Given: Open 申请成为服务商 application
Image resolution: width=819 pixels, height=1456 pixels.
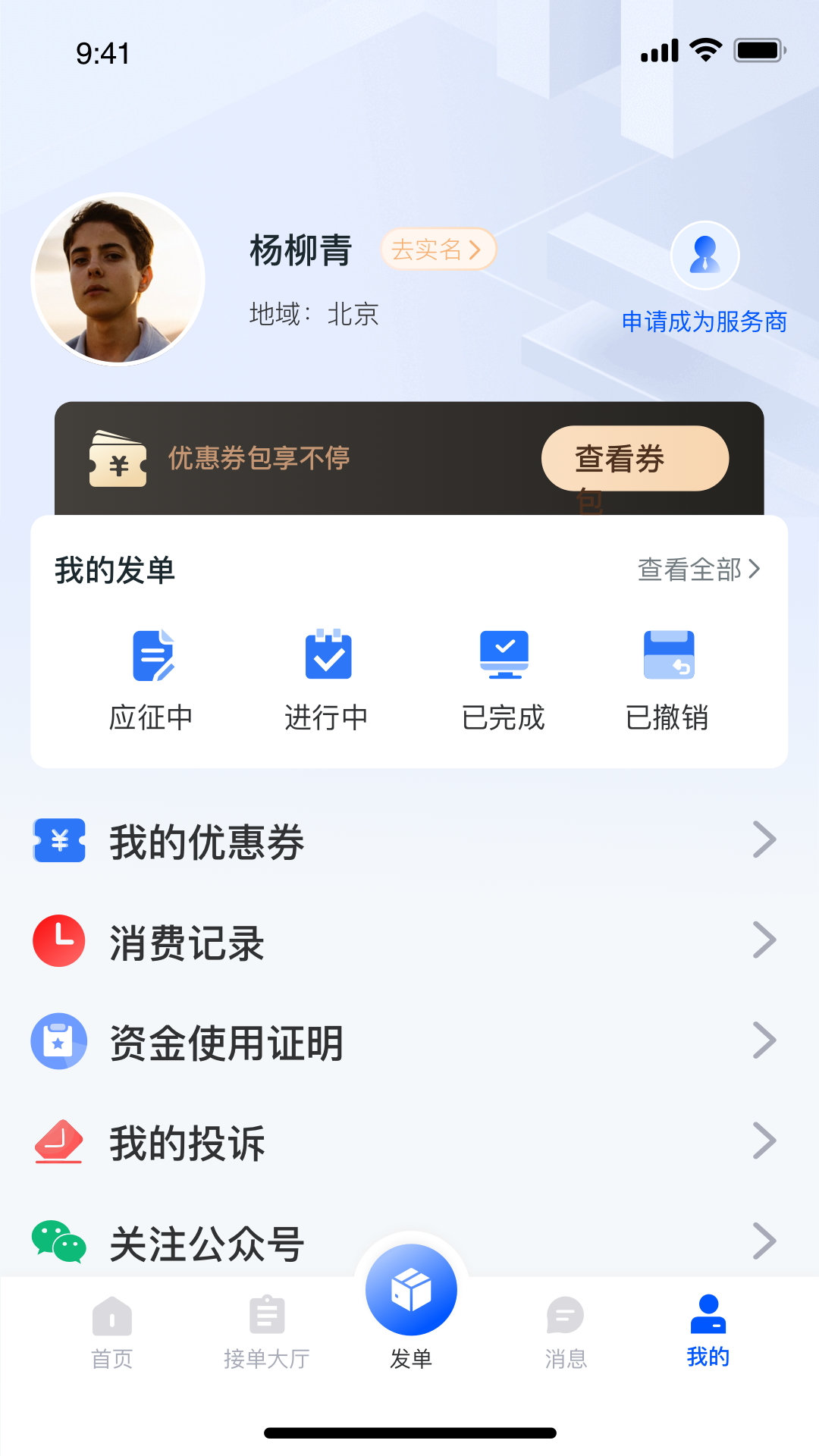Looking at the screenshot, I should click(704, 279).
